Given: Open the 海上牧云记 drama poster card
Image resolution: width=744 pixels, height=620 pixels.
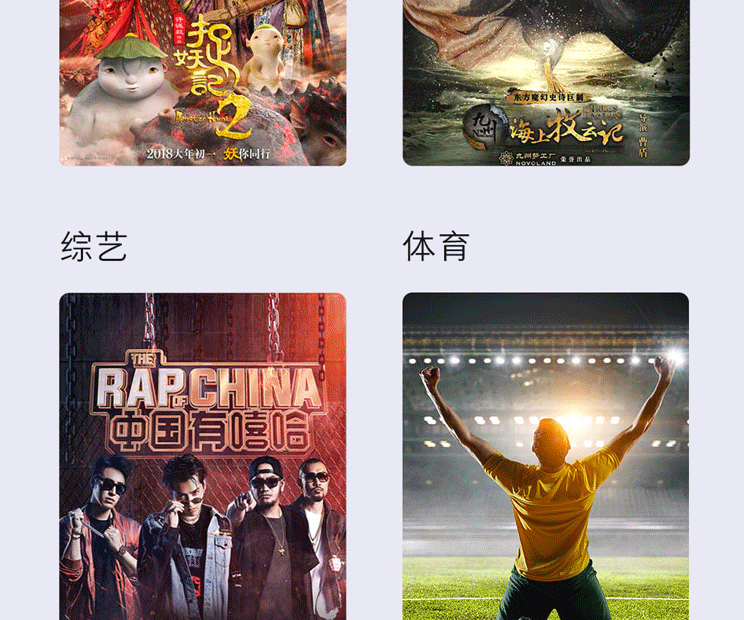Looking at the screenshot, I should pyautogui.click(x=546, y=82).
